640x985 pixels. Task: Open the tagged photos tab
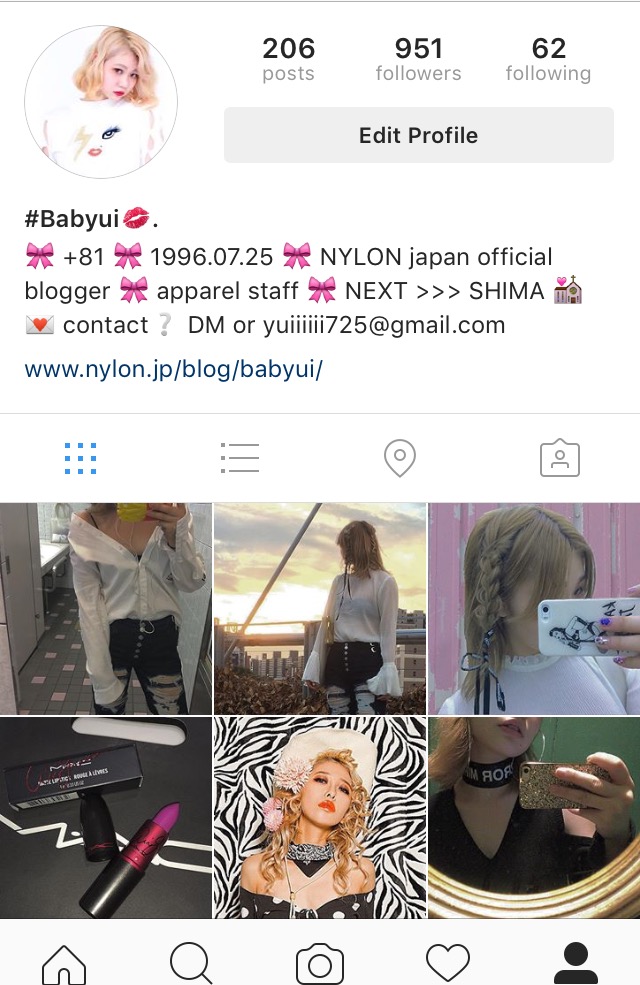coord(560,458)
